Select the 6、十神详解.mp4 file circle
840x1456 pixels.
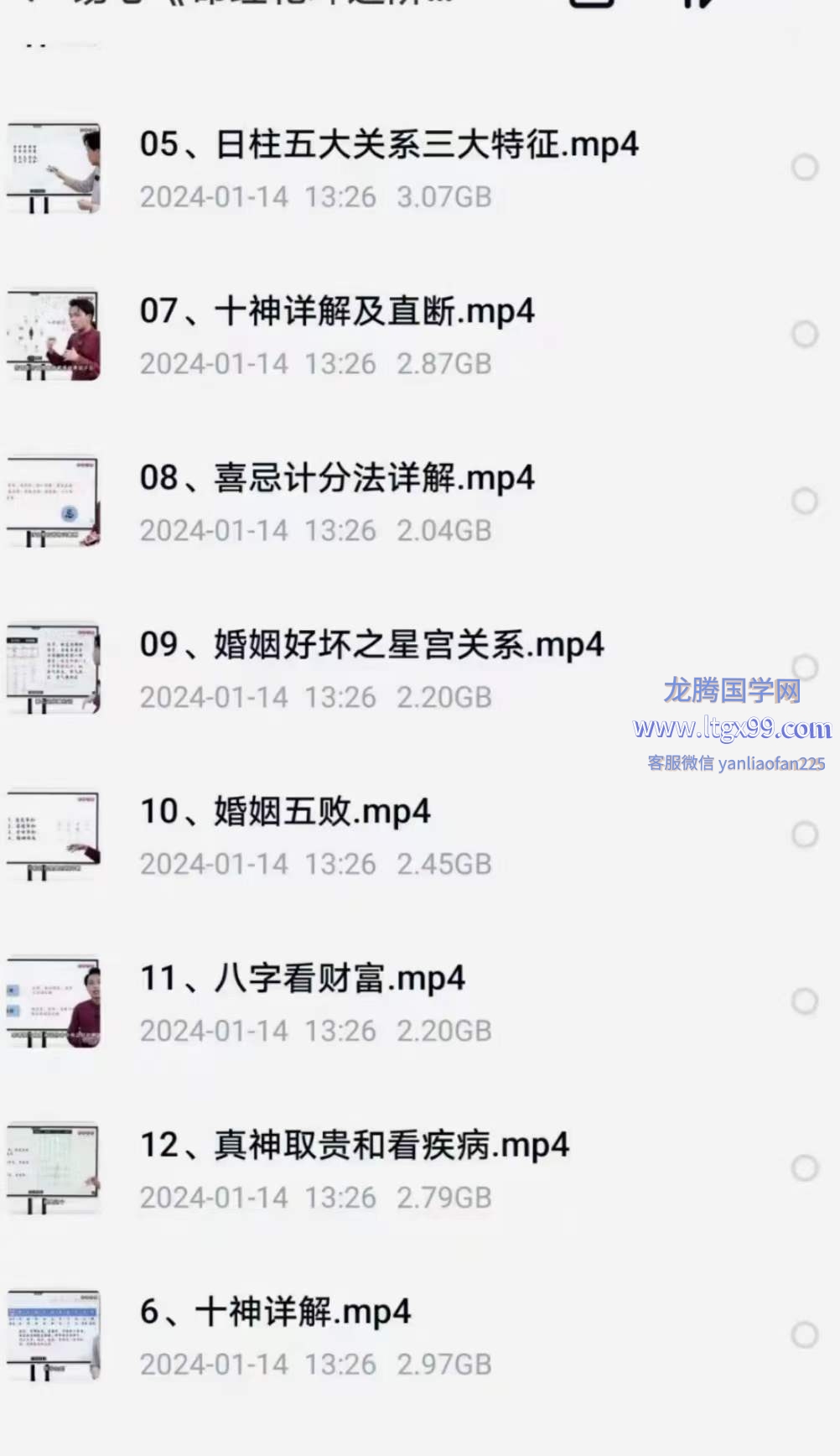pos(805,1334)
